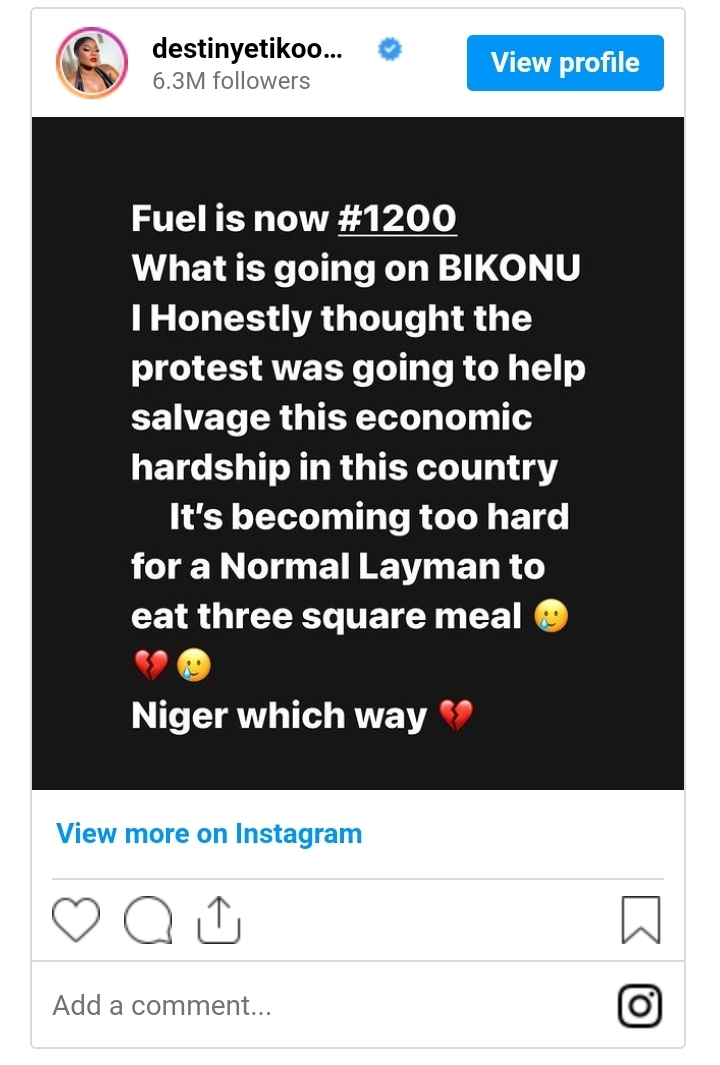Share the post using the share icon
The image size is (720, 1065).
click(x=218, y=918)
